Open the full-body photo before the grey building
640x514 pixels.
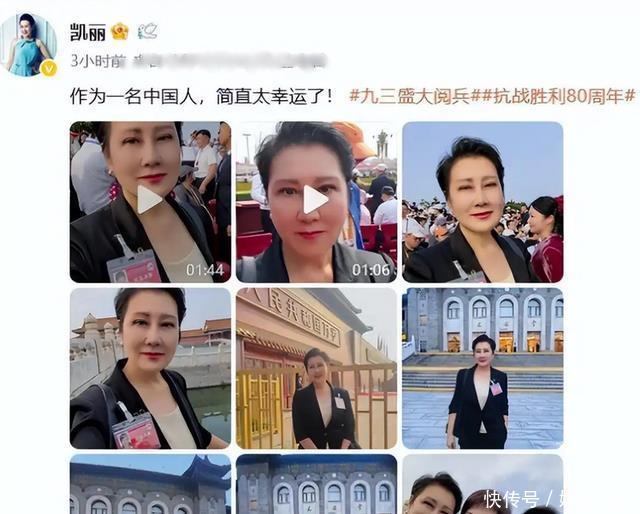[x=483, y=368]
